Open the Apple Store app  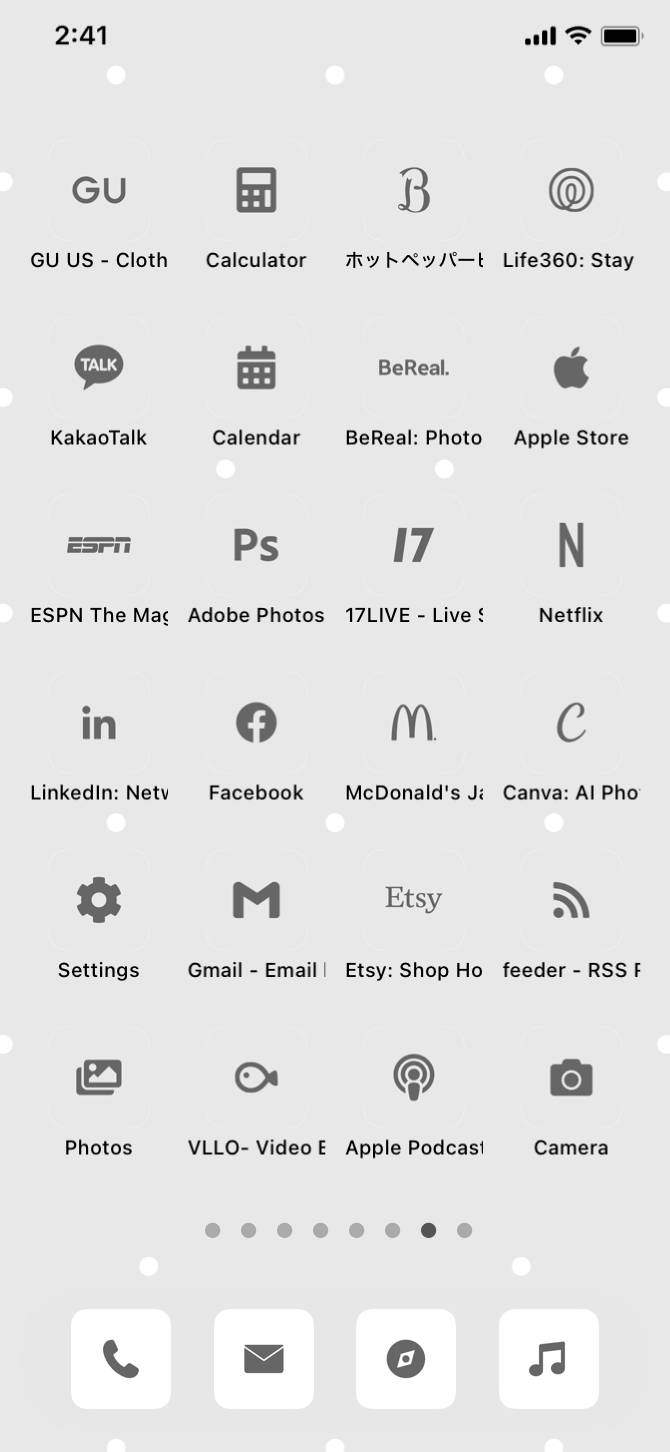click(x=571, y=367)
